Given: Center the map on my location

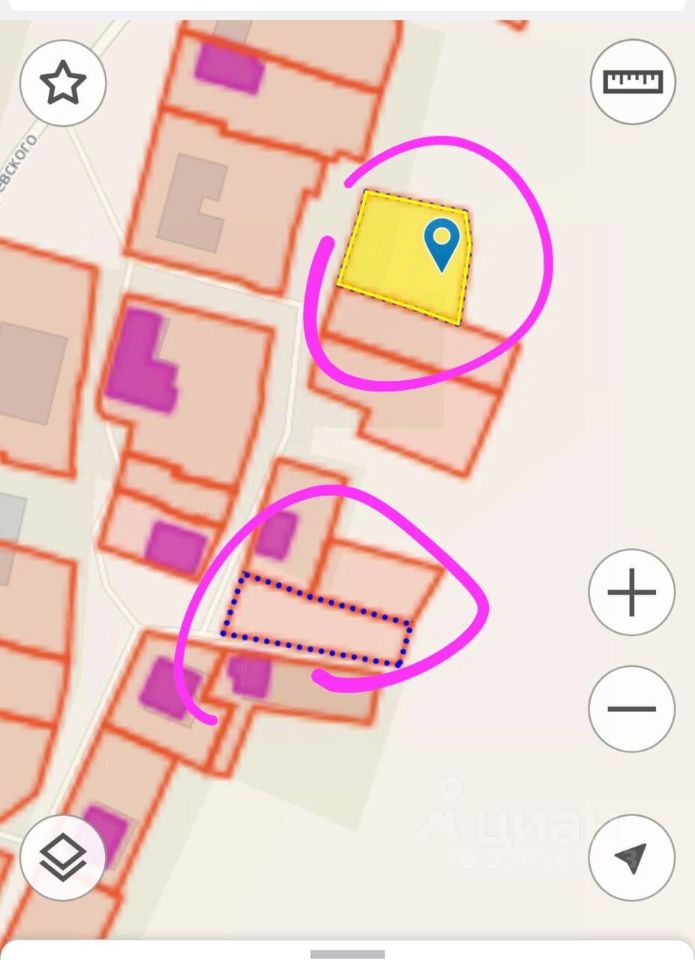Looking at the screenshot, I should (632, 857).
